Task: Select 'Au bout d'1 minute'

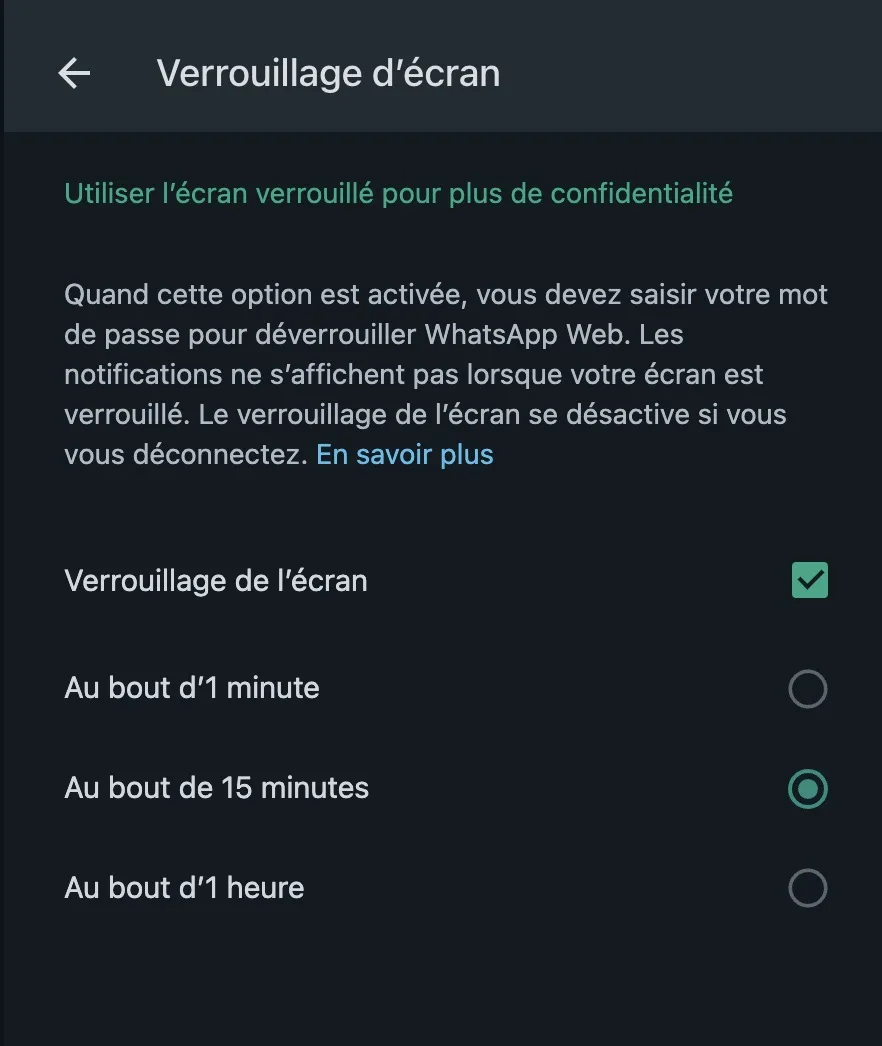Action: click(807, 689)
